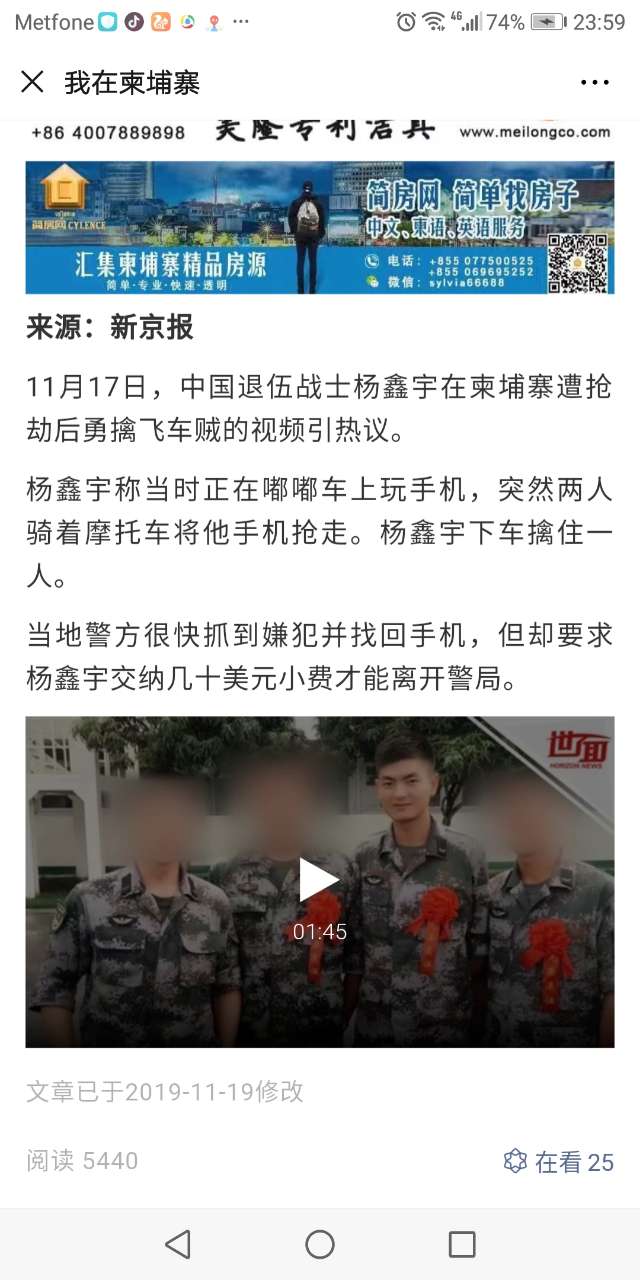The width and height of the screenshot is (640, 1280).
Task: Mark the article as 在看
Action: coord(559,1161)
